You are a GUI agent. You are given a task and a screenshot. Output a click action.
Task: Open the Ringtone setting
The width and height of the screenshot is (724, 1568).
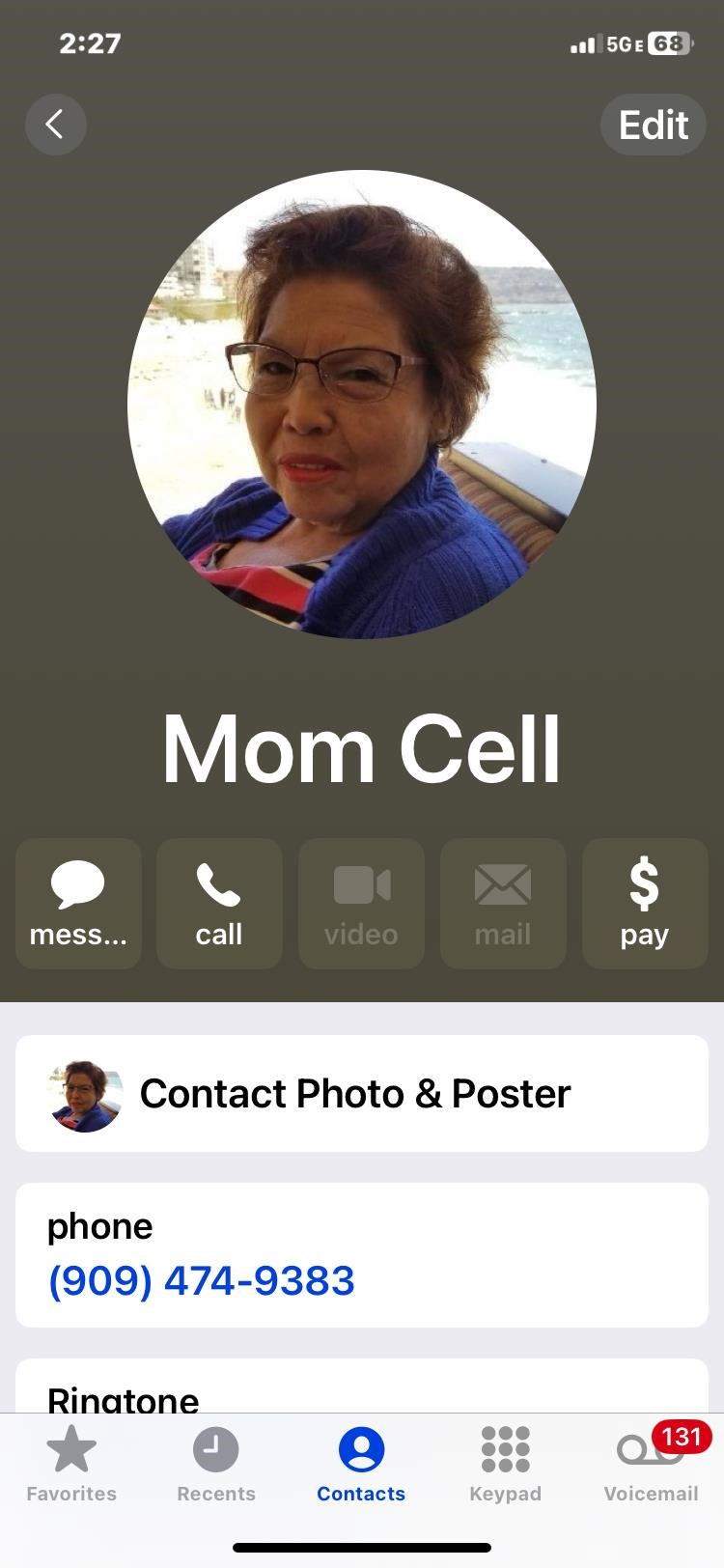[x=124, y=1396]
